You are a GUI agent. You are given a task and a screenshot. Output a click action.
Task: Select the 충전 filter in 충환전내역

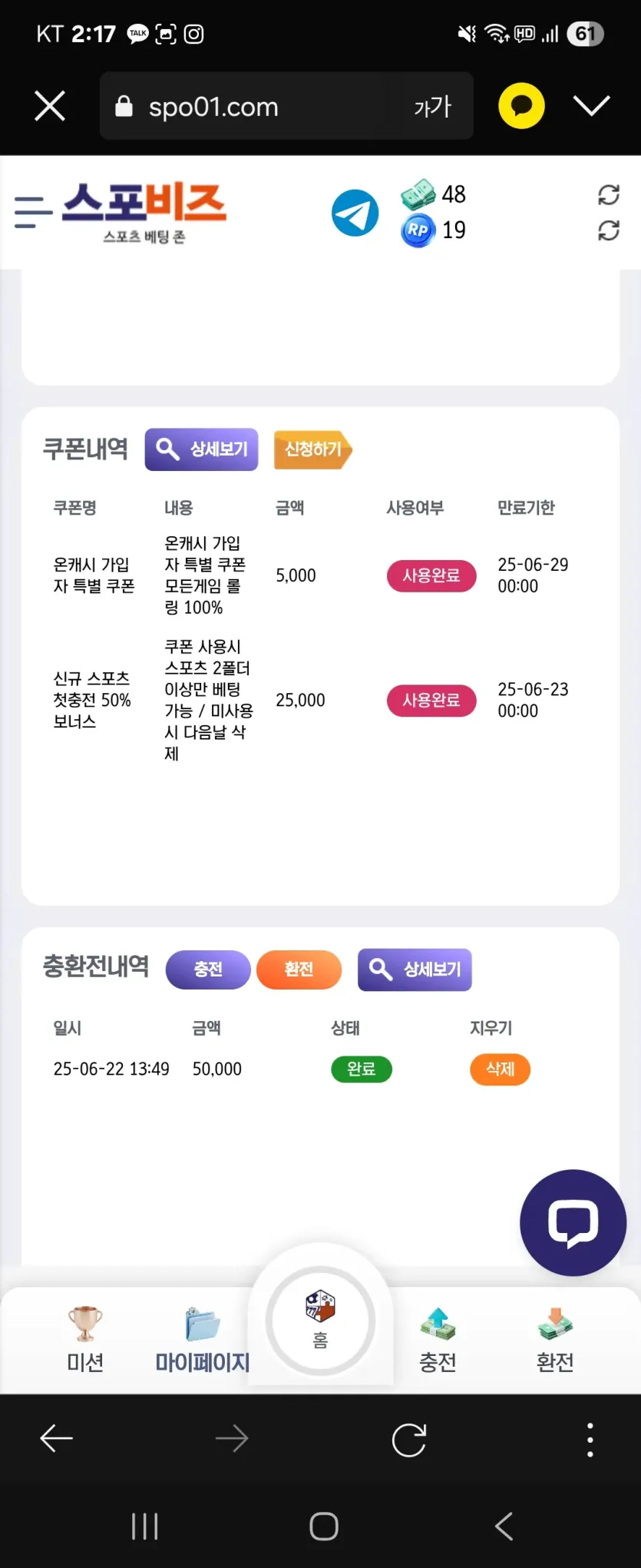(208, 970)
